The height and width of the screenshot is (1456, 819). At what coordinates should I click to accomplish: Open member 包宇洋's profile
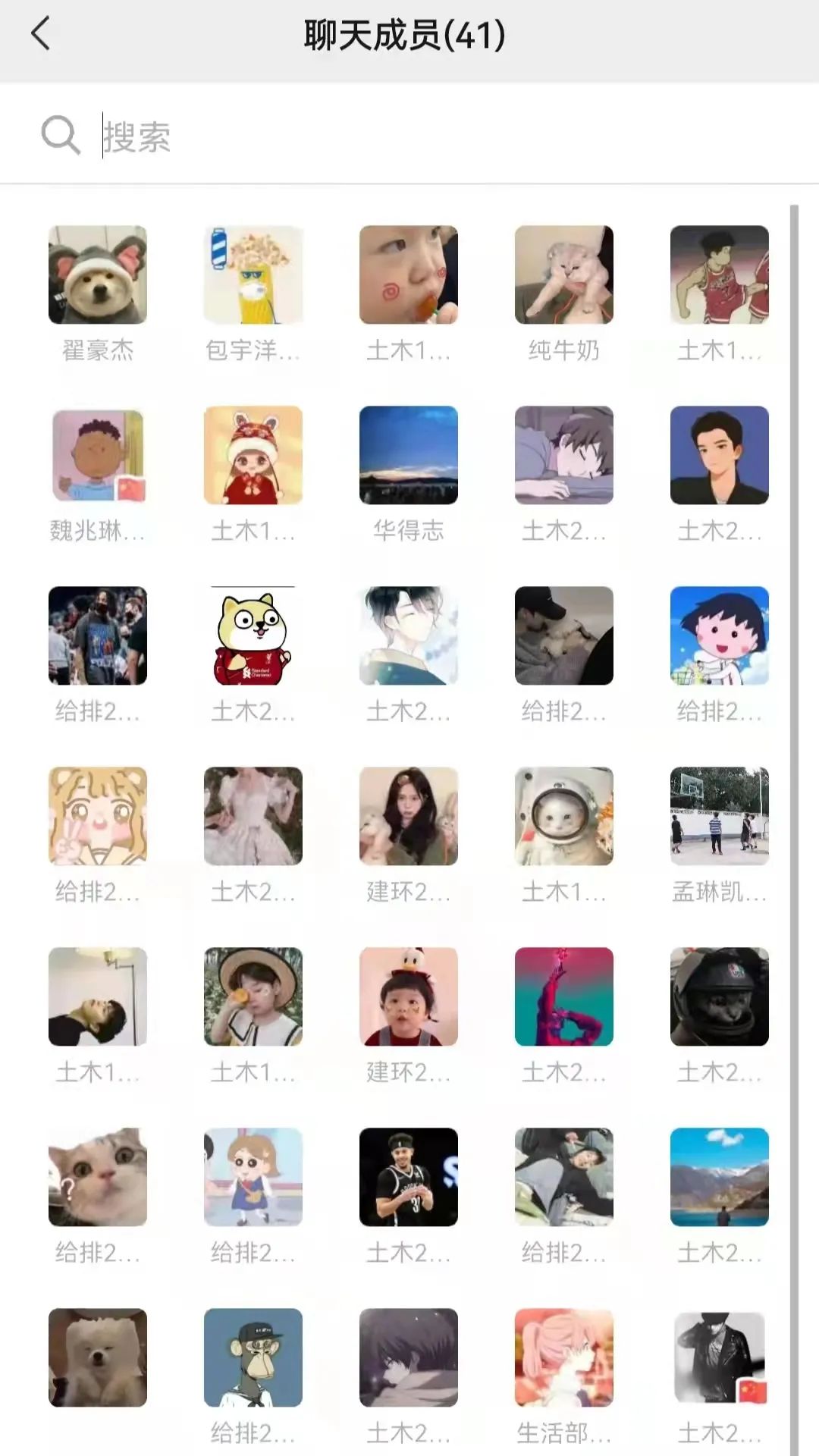point(253,275)
